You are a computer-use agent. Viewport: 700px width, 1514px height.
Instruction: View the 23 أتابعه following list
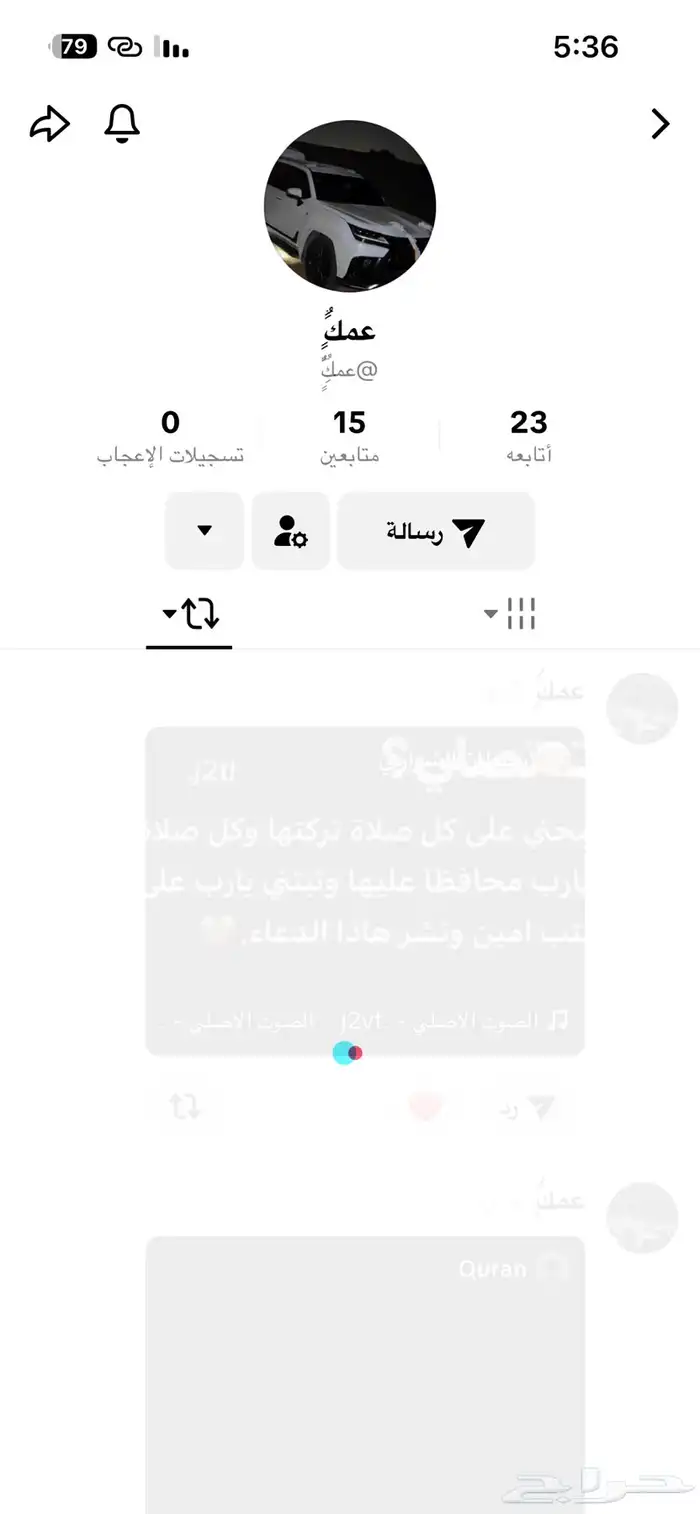coord(528,437)
